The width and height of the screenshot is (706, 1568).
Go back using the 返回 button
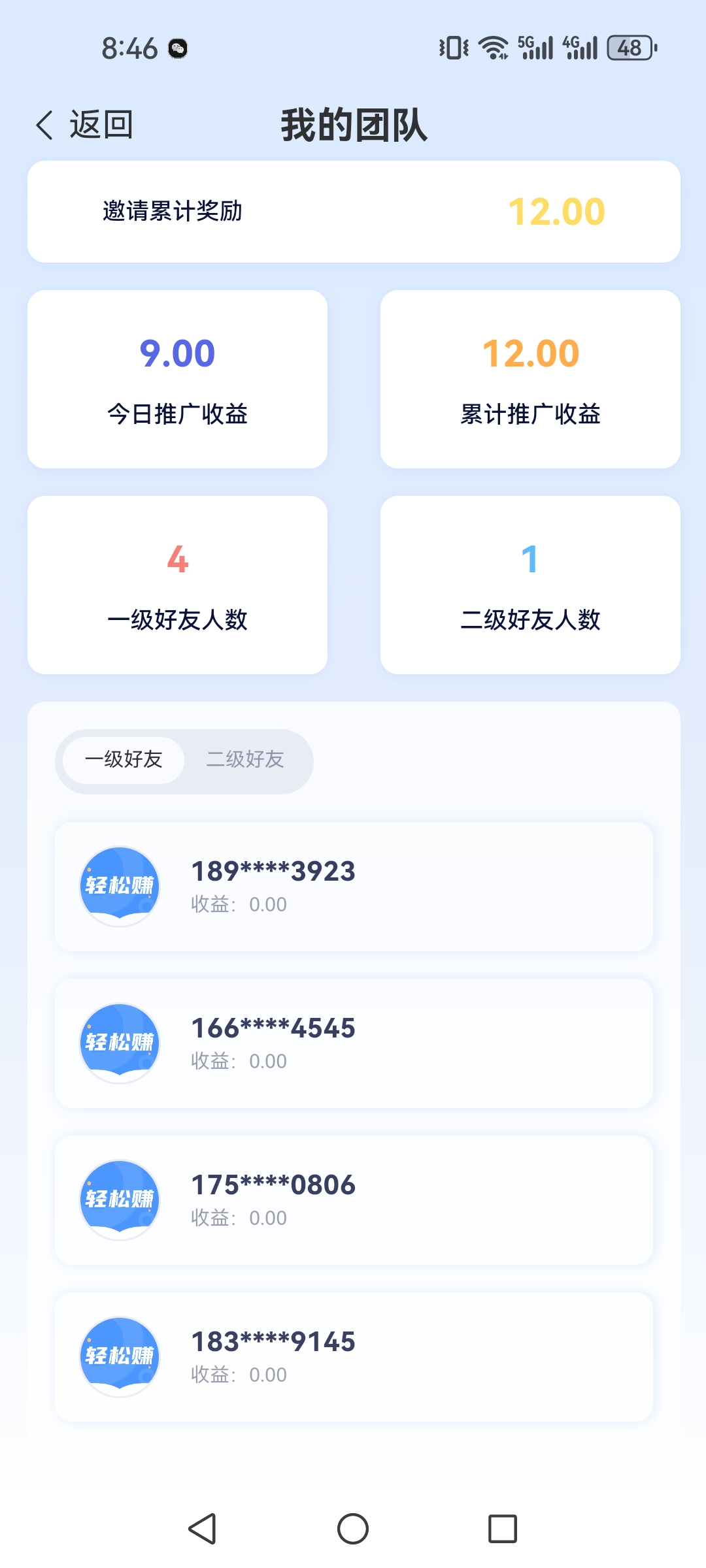tap(84, 125)
